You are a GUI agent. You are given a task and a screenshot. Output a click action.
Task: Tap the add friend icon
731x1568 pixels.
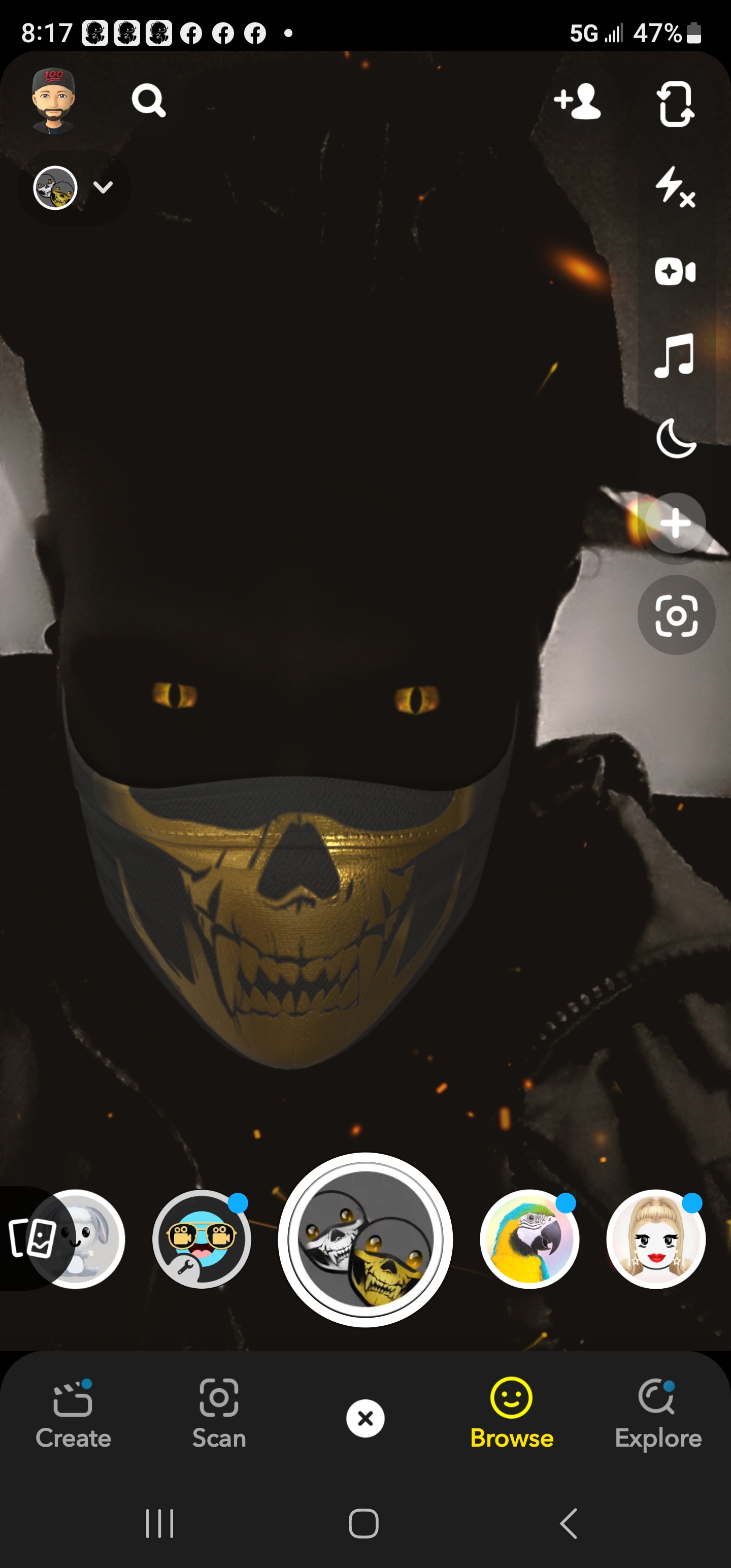577,102
